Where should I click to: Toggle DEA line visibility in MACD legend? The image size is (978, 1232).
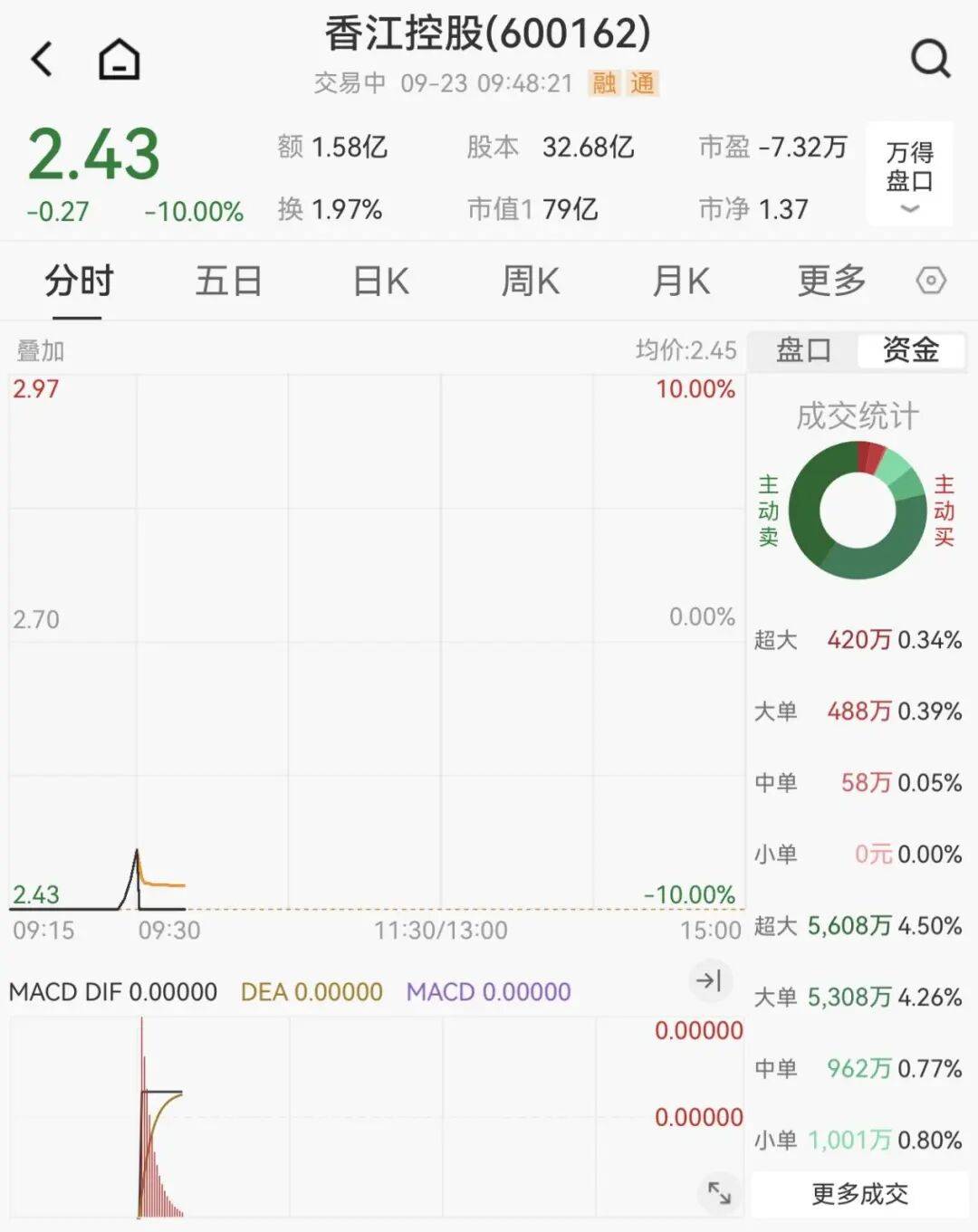(311, 992)
